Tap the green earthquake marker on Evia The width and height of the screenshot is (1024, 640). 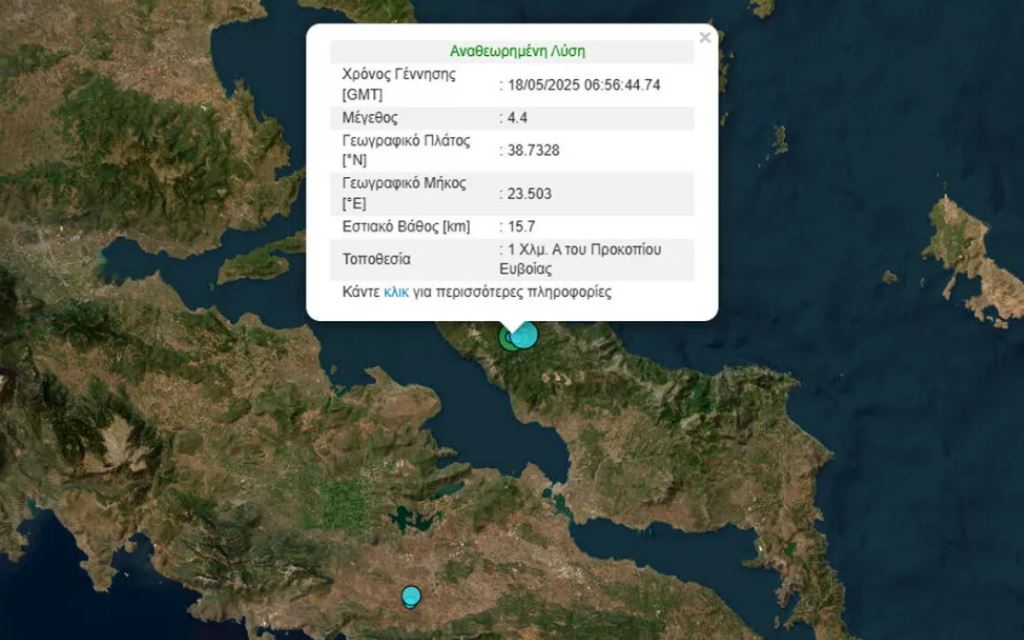tap(505, 339)
